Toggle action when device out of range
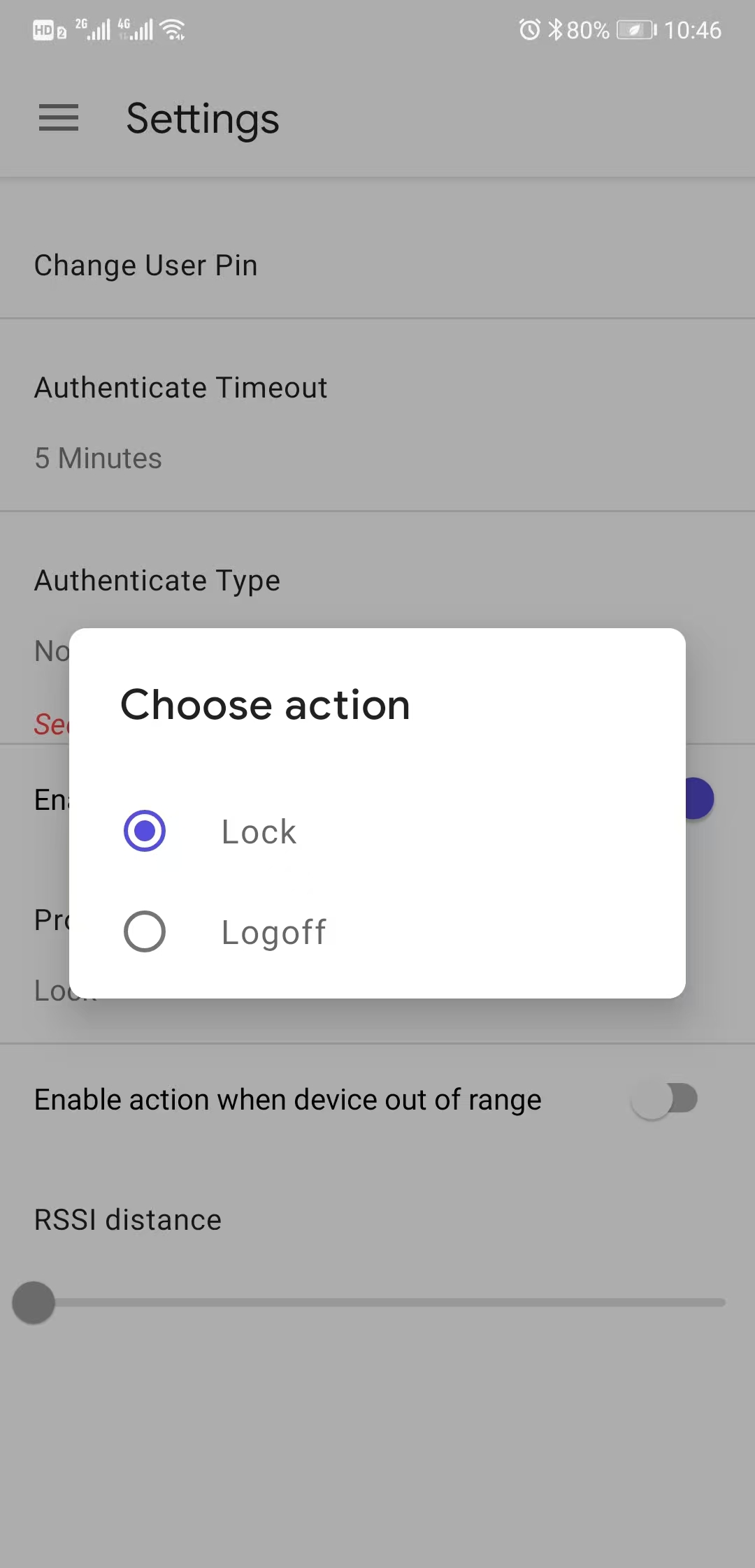755x1568 pixels. tap(664, 1099)
